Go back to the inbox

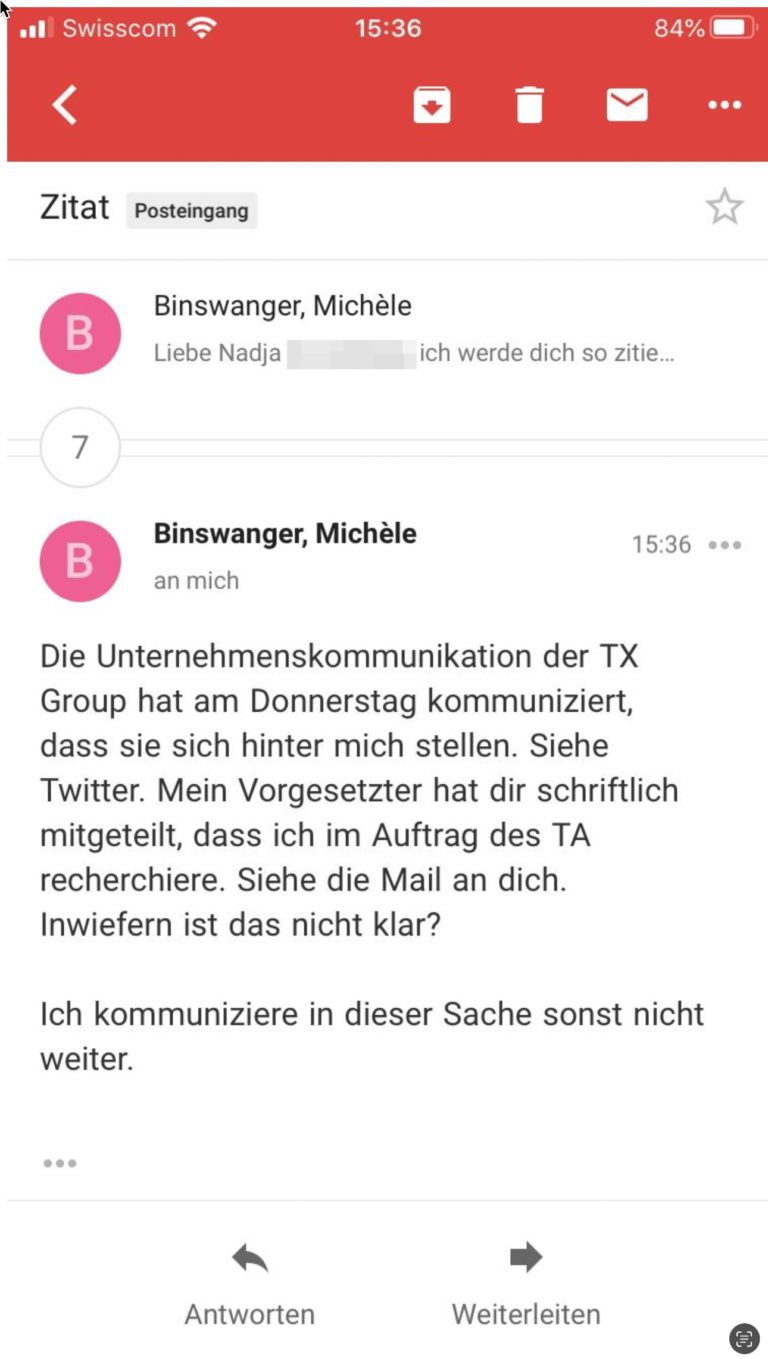(x=65, y=104)
